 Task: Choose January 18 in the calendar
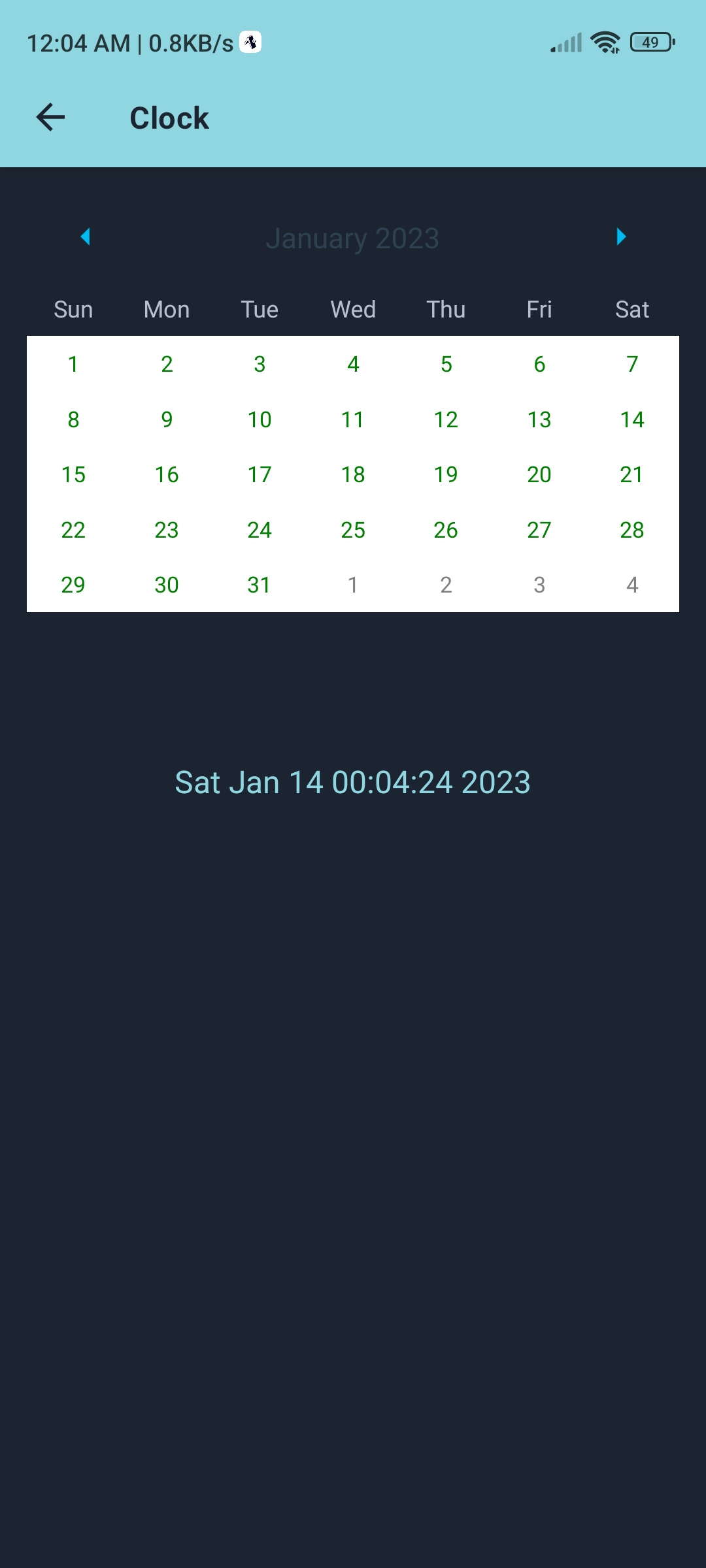point(353,474)
